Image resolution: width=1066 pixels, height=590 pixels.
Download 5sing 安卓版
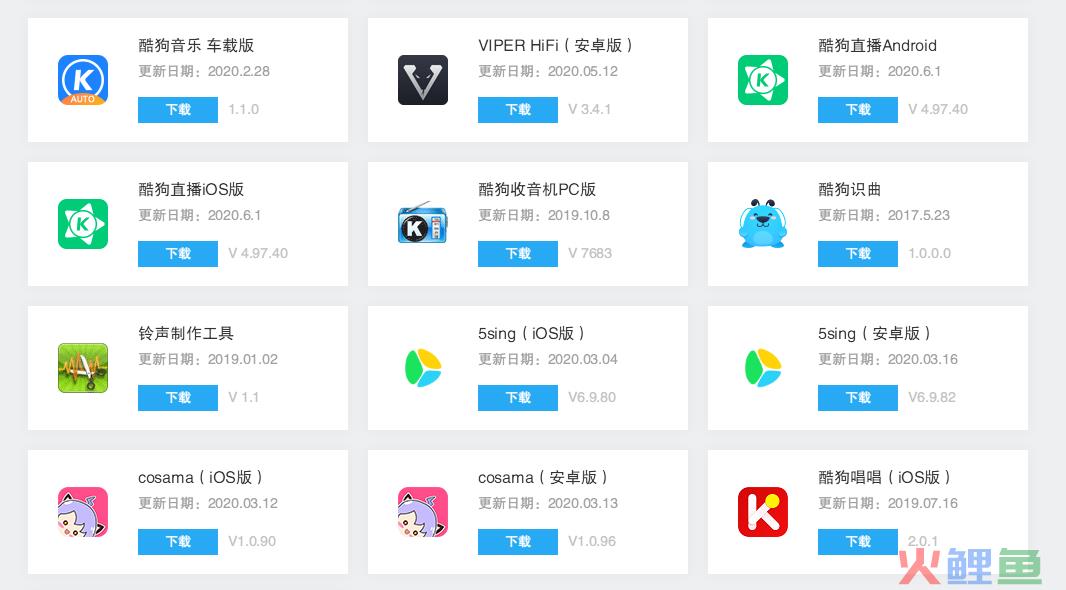(858, 398)
